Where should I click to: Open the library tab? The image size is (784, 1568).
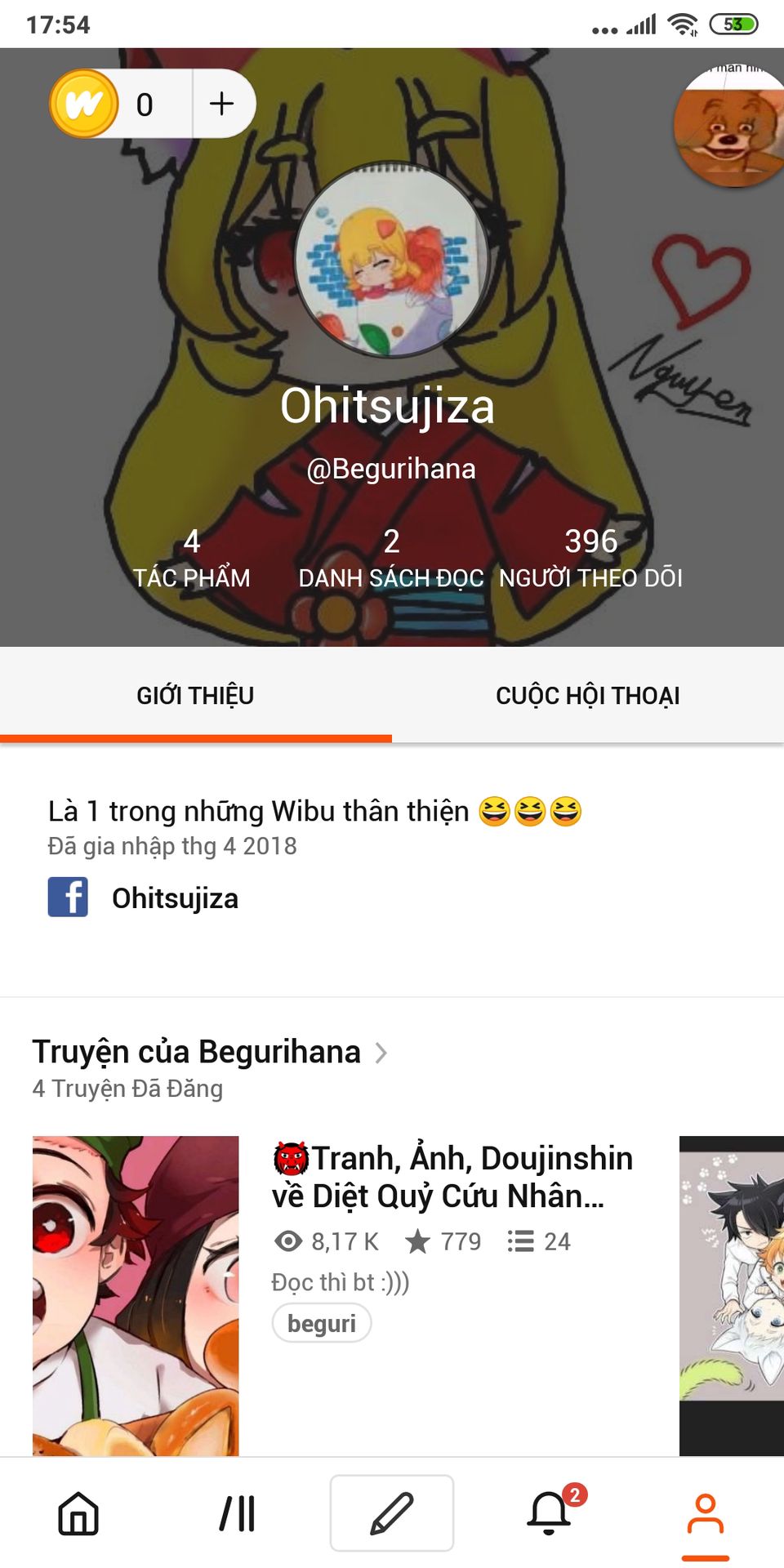237,1513
